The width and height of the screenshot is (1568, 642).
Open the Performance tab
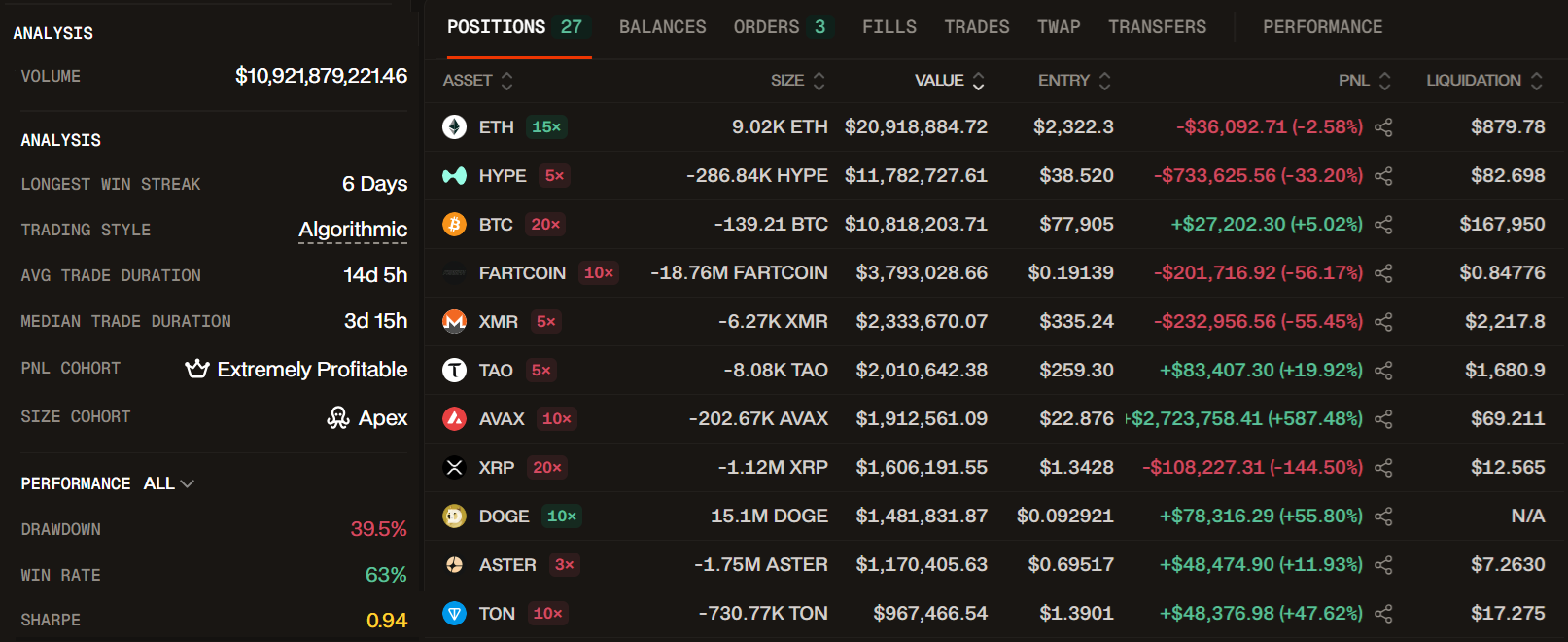pyautogui.click(x=1322, y=27)
